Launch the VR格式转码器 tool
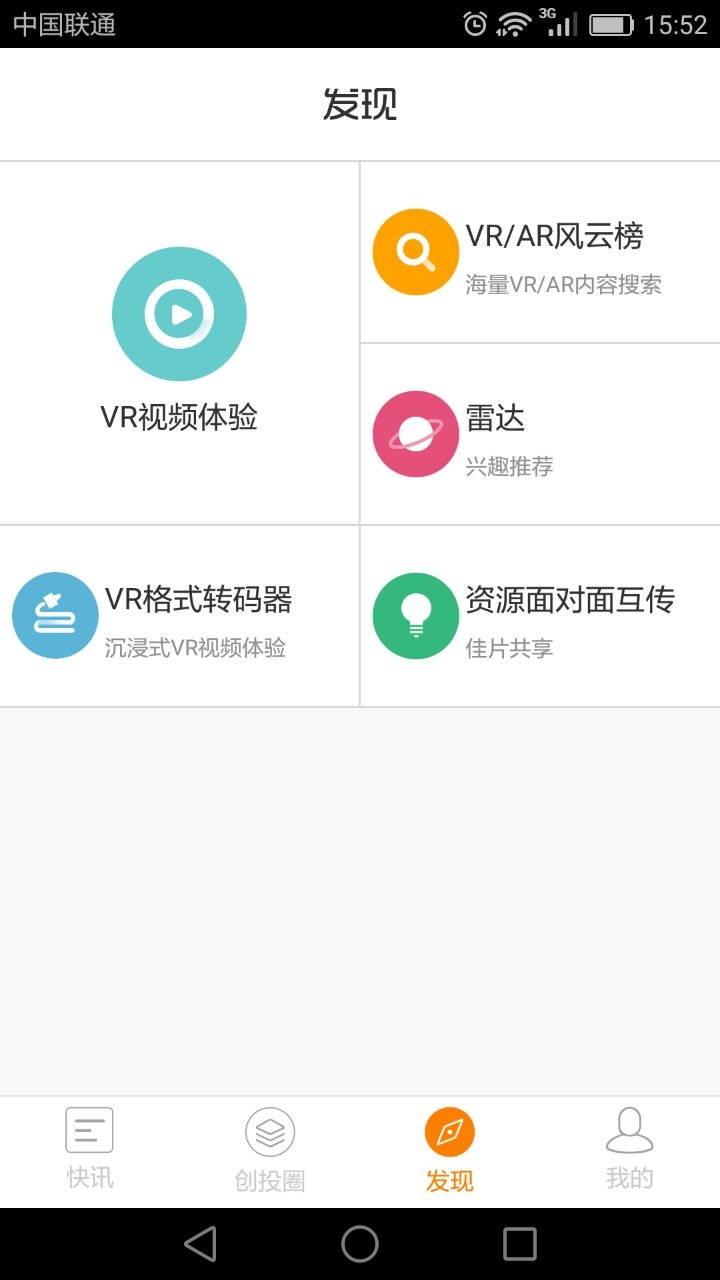The height and width of the screenshot is (1280, 720). [x=179, y=616]
